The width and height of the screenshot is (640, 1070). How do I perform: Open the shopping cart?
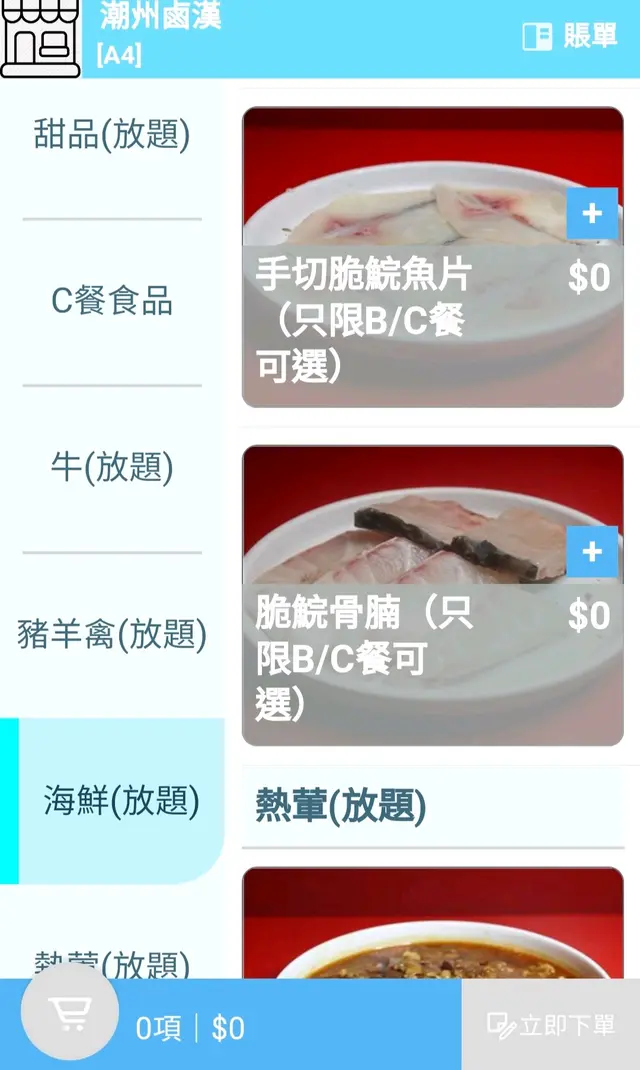(x=70, y=1012)
